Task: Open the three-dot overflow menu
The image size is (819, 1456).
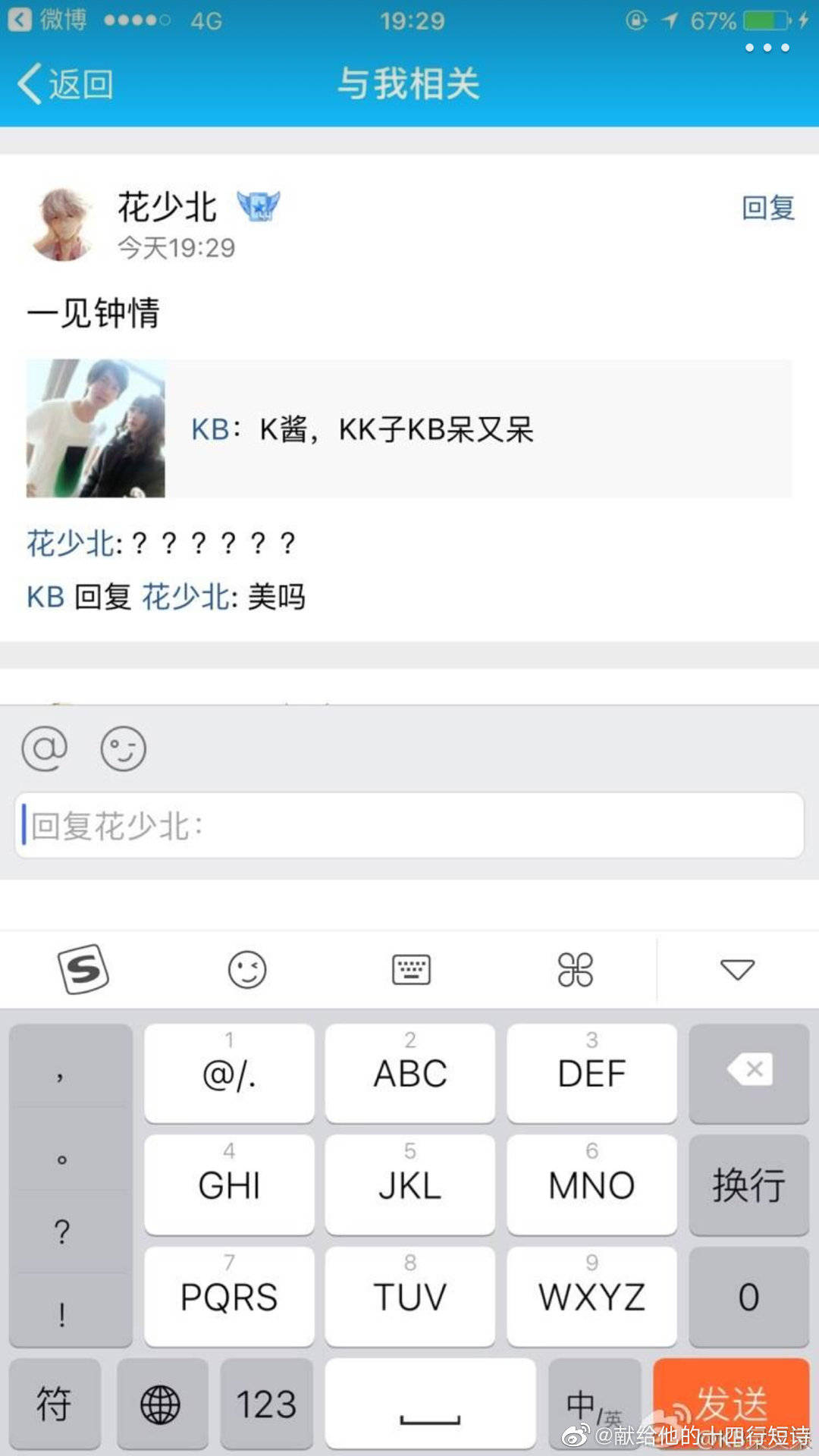Action: click(x=767, y=48)
